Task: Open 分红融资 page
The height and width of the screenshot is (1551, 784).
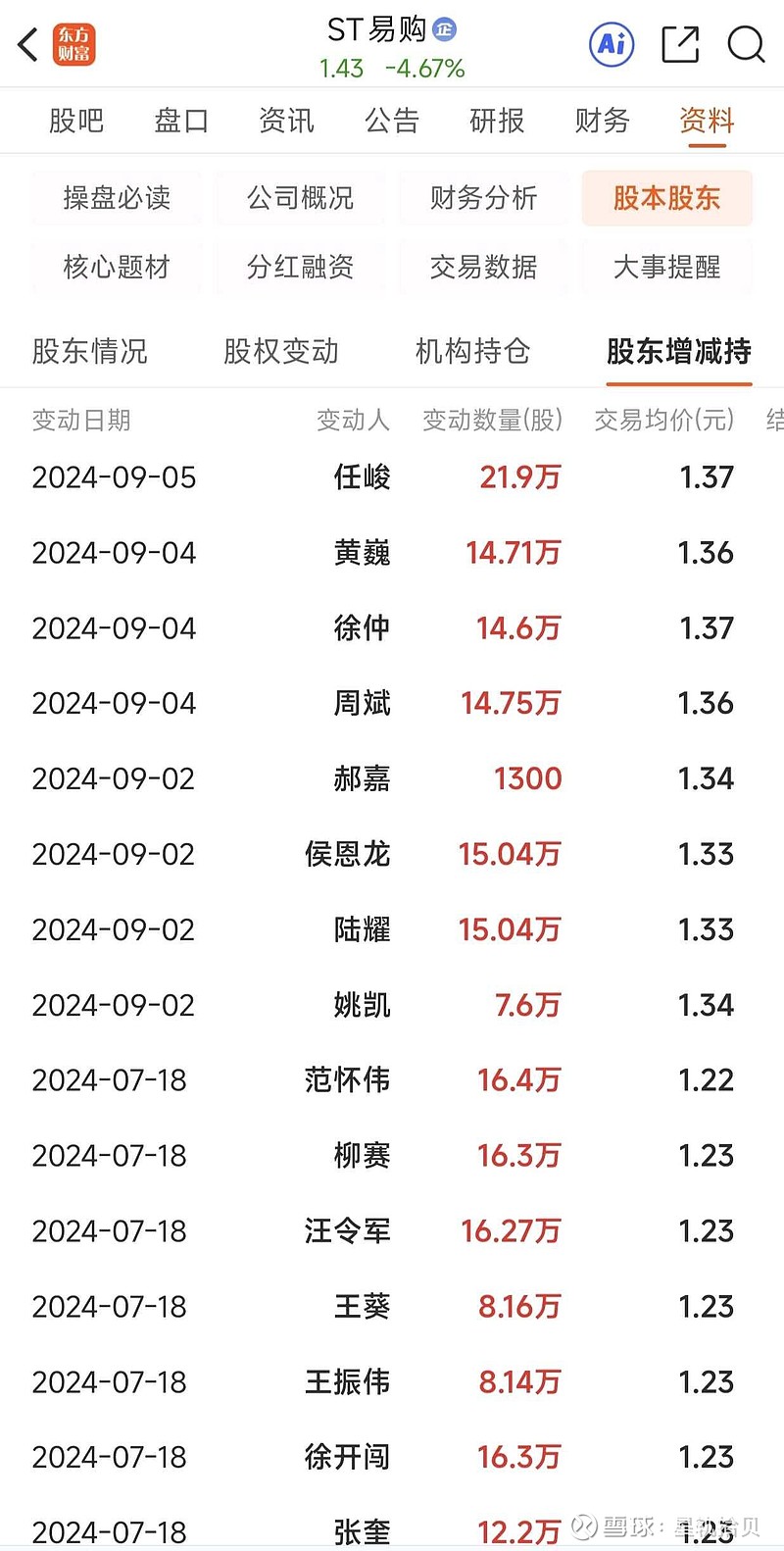Action: tap(298, 267)
